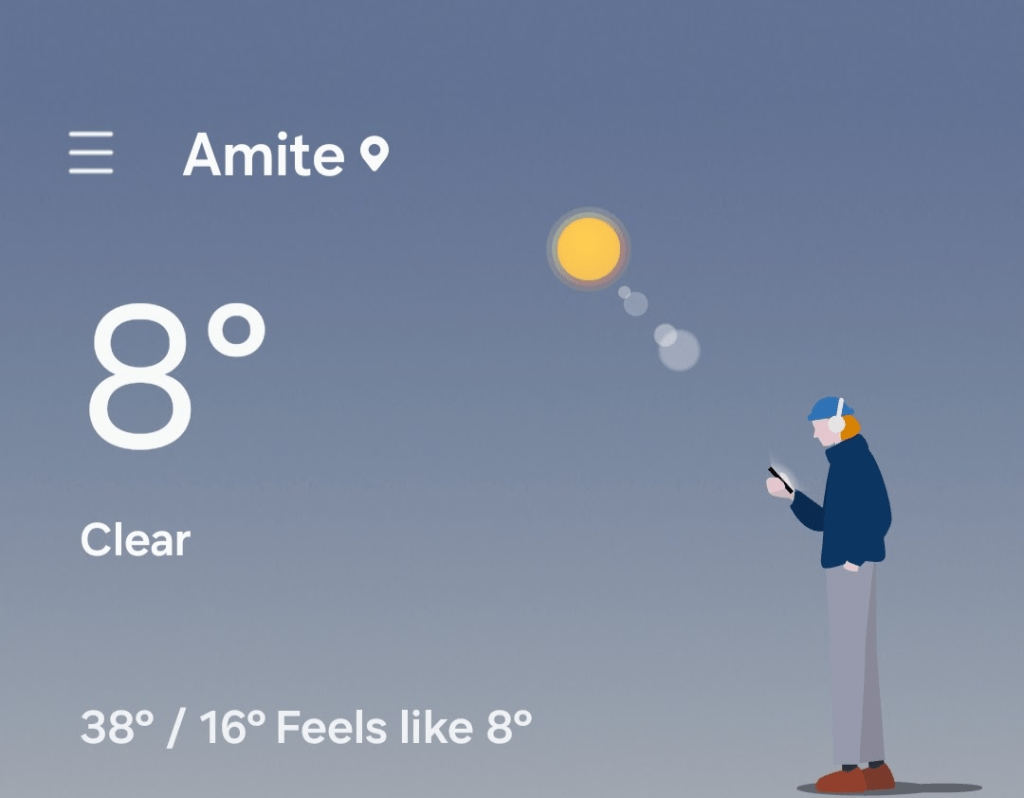Open the Amite location selector

pyautogui.click(x=284, y=156)
